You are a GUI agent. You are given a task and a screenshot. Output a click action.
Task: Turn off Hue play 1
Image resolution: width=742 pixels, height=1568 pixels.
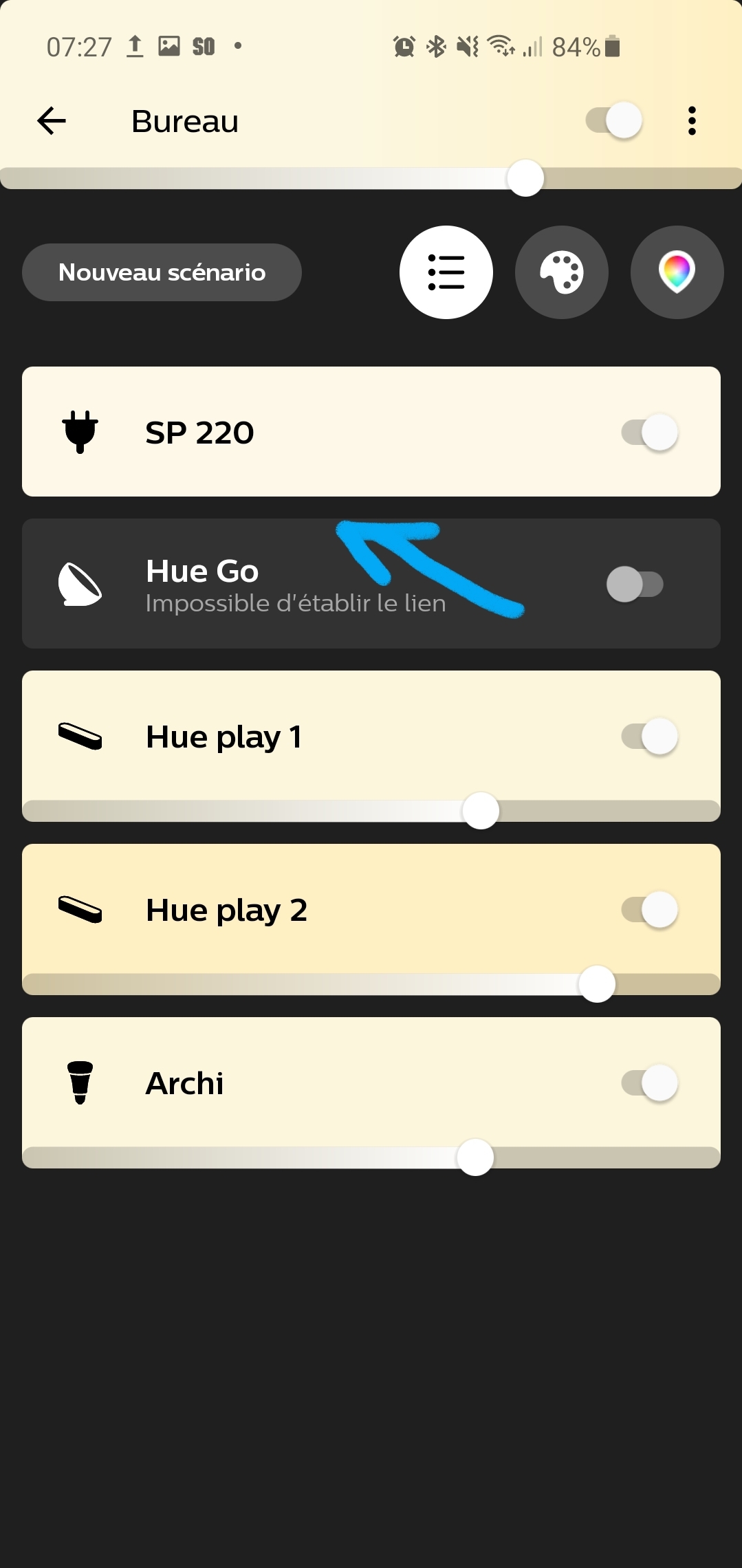[x=650, y=737]
